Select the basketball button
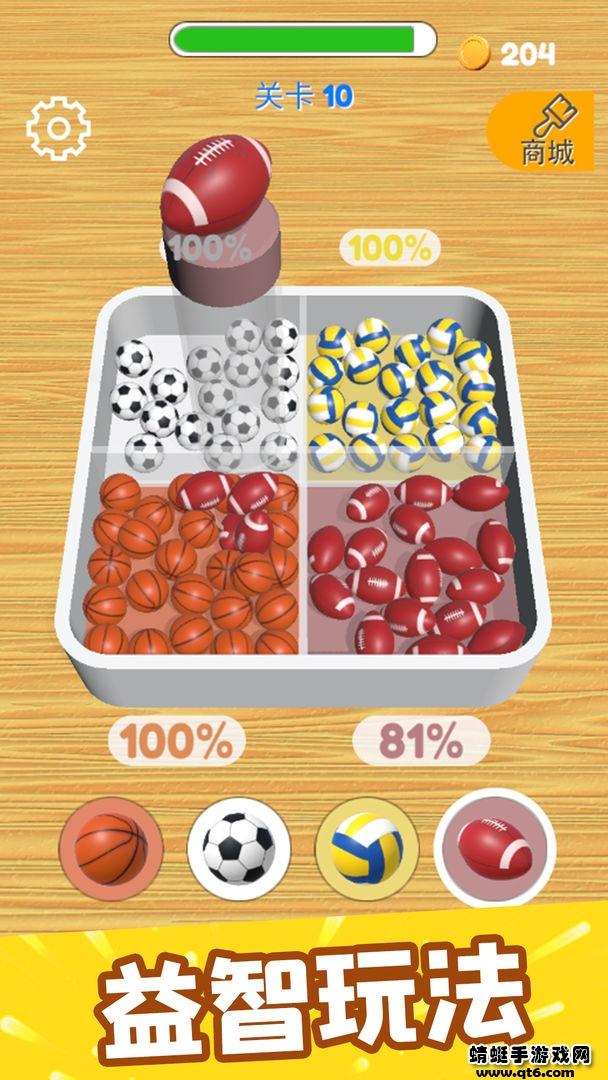Viewport: 608px width, 1080px height. pos(110,846)
